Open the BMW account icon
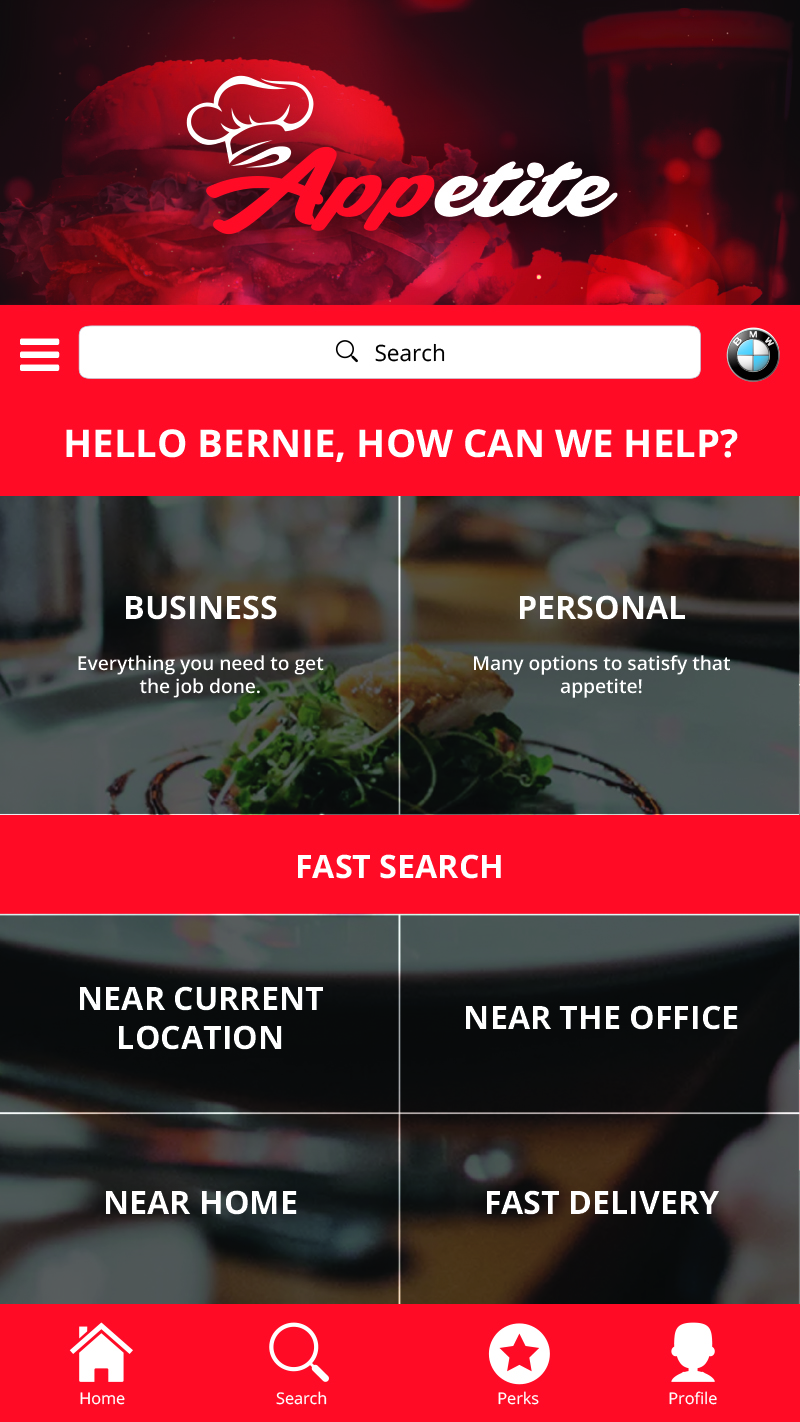This screenshot has height=1422, width=800. click(x=752, y=354)
